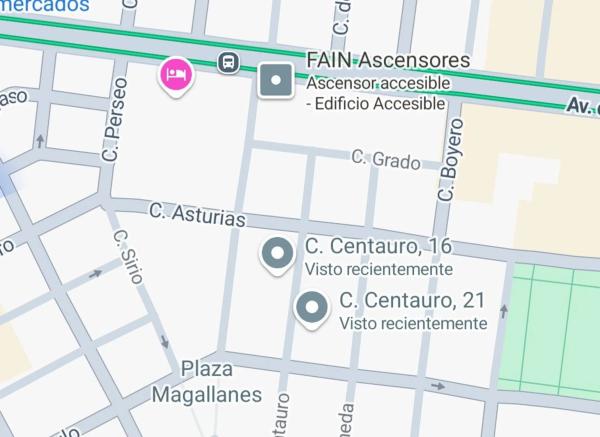Open the C. Centauro, 16 pin

click(x=277, y=253)
